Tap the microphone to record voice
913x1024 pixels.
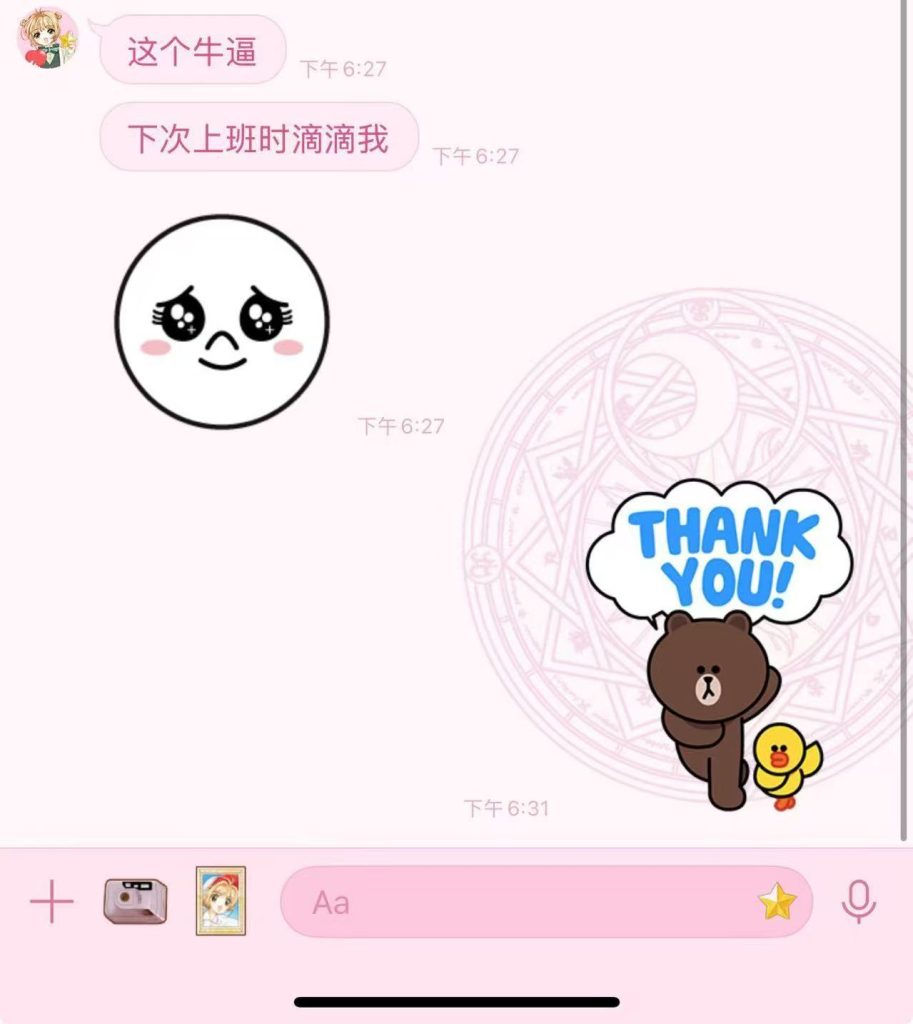(x=858, y=902)
